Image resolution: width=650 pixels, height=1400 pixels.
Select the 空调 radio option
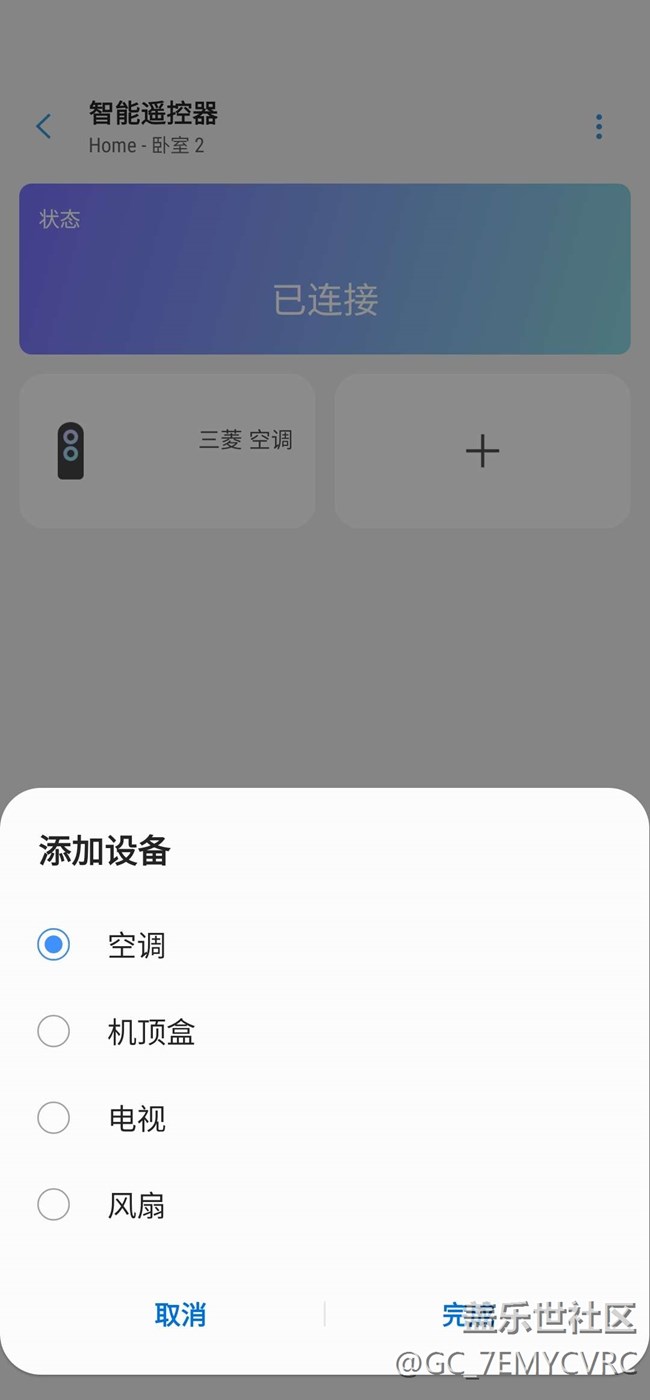tap(54, 945)
